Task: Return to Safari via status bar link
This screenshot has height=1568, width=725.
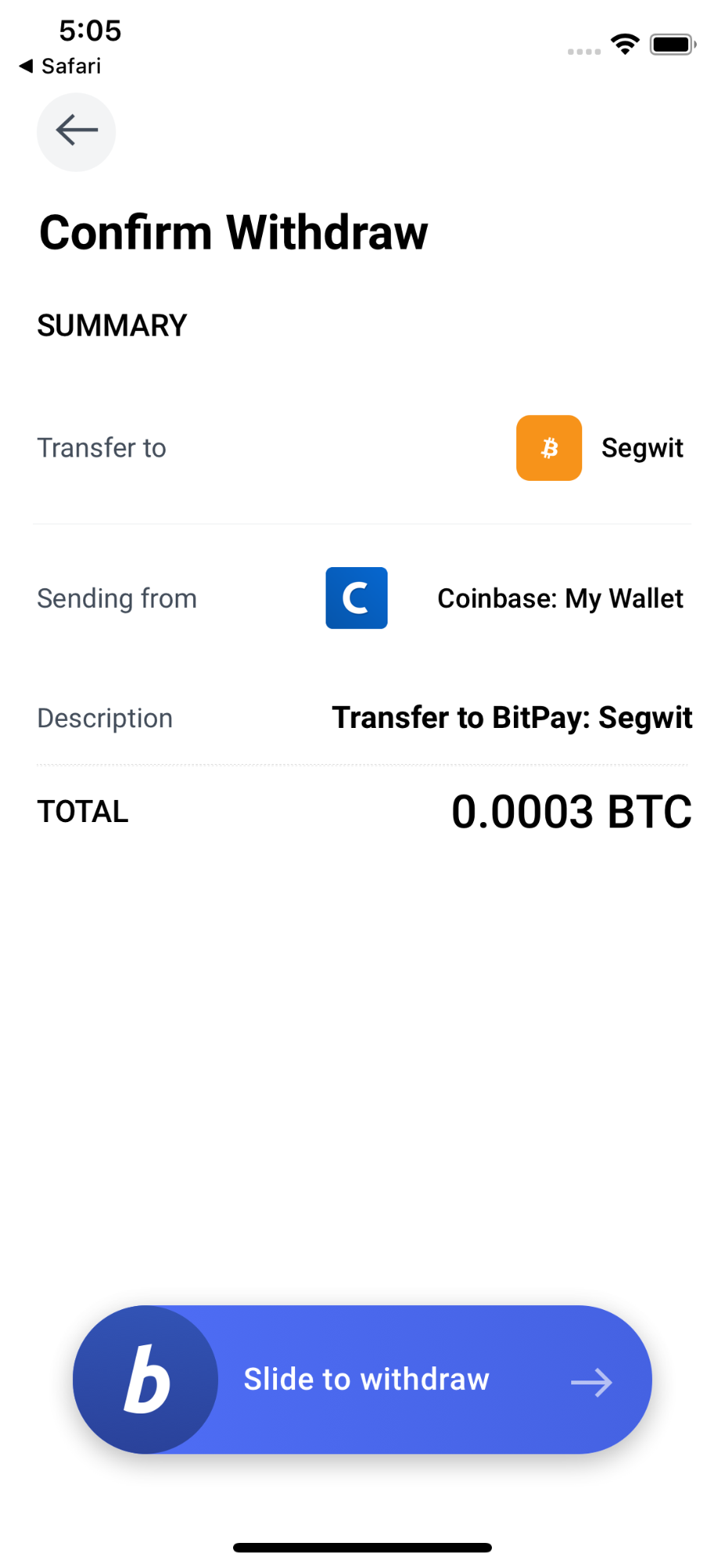Action: click(x=60, y=66)
